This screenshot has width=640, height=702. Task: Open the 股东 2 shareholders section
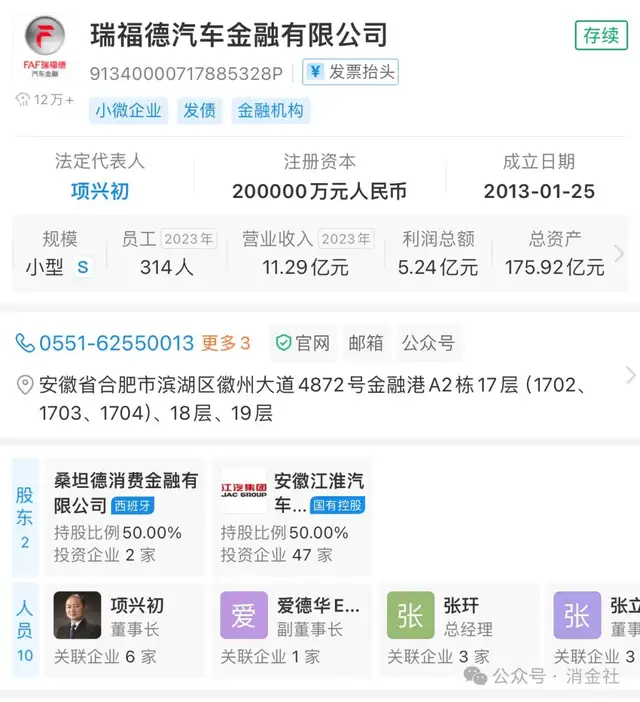[25, 517]
